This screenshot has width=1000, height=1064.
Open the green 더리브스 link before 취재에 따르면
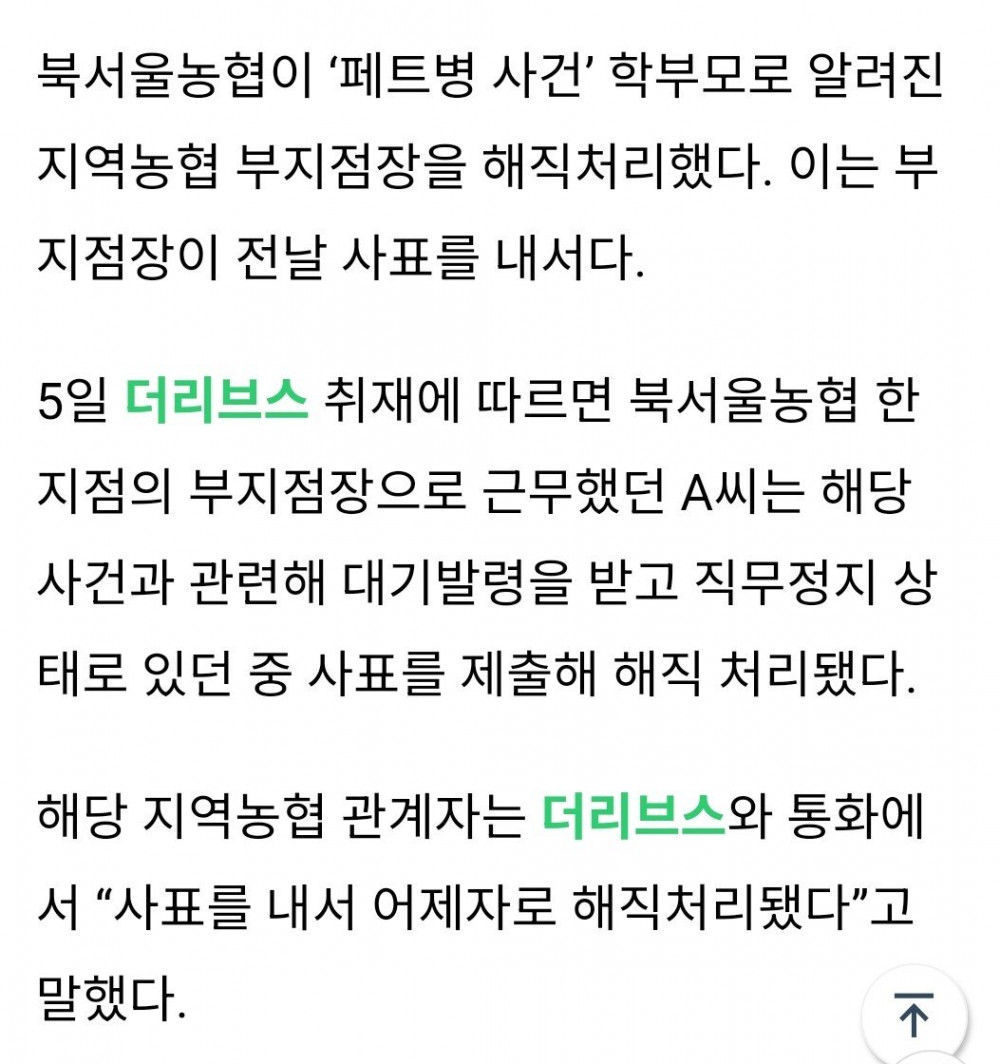tap(216, 404)
